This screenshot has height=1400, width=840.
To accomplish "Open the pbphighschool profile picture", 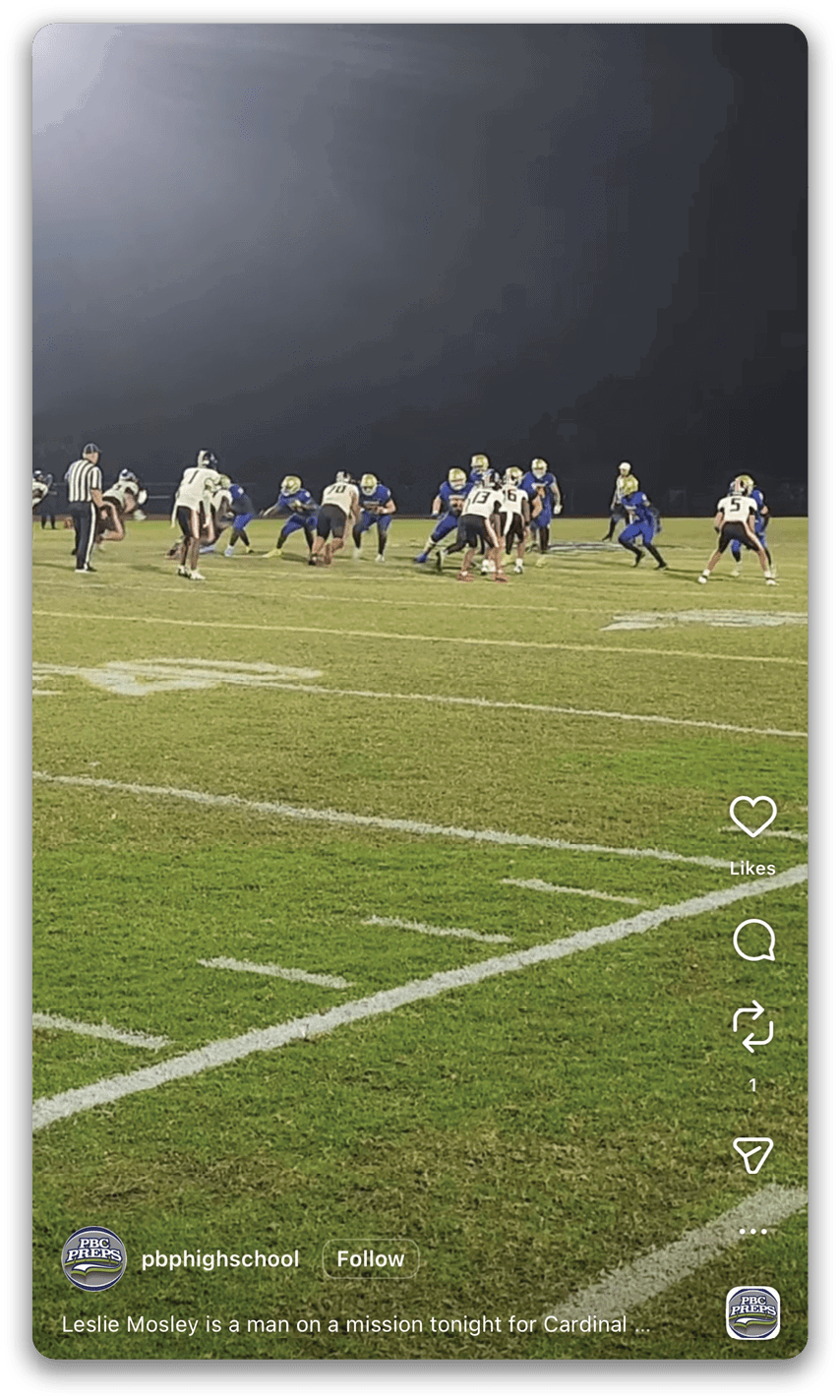I will coord(93,1258).
